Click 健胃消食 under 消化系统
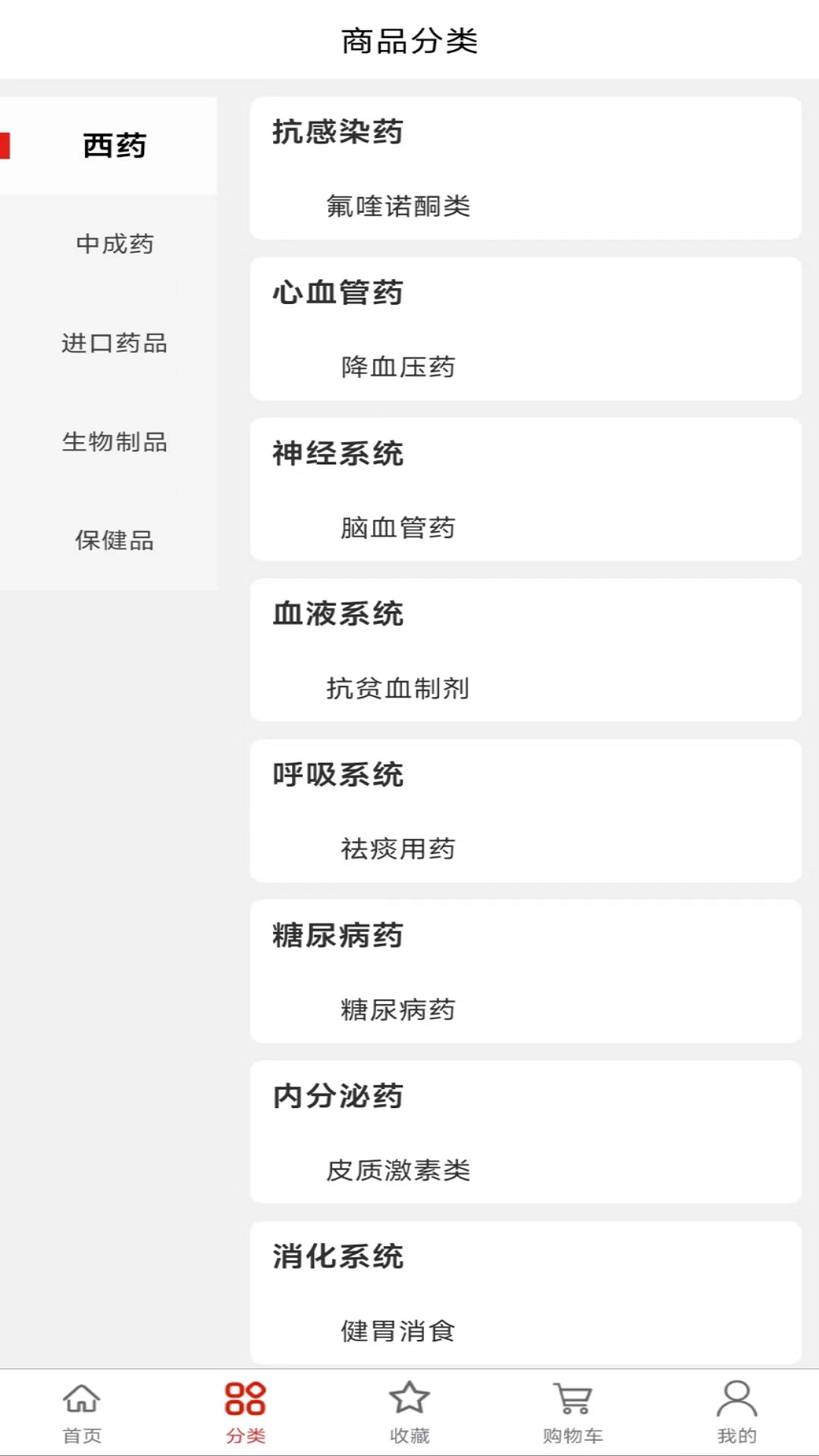This screenshot has width=819, height=1456. click(398, 1331)
